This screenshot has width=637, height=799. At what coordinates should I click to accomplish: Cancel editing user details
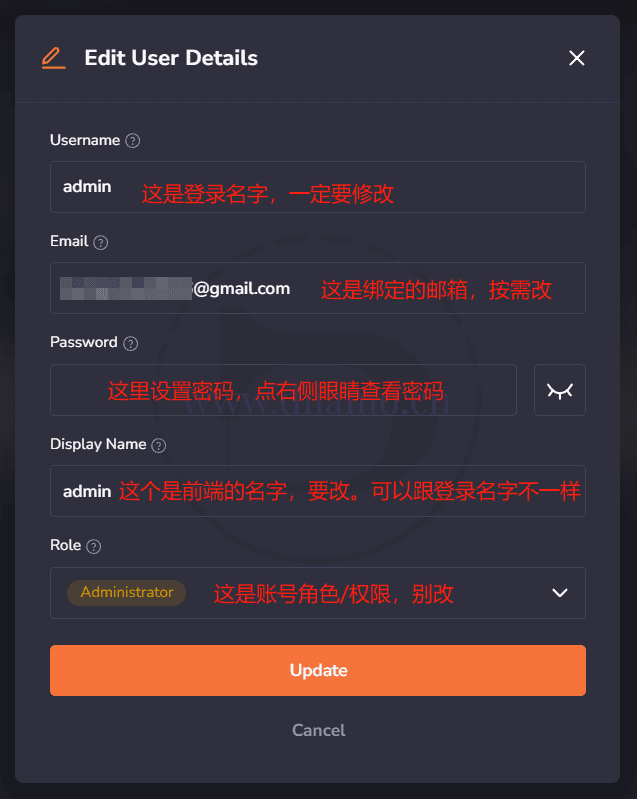pyautogui.click(x=318, y=730)
